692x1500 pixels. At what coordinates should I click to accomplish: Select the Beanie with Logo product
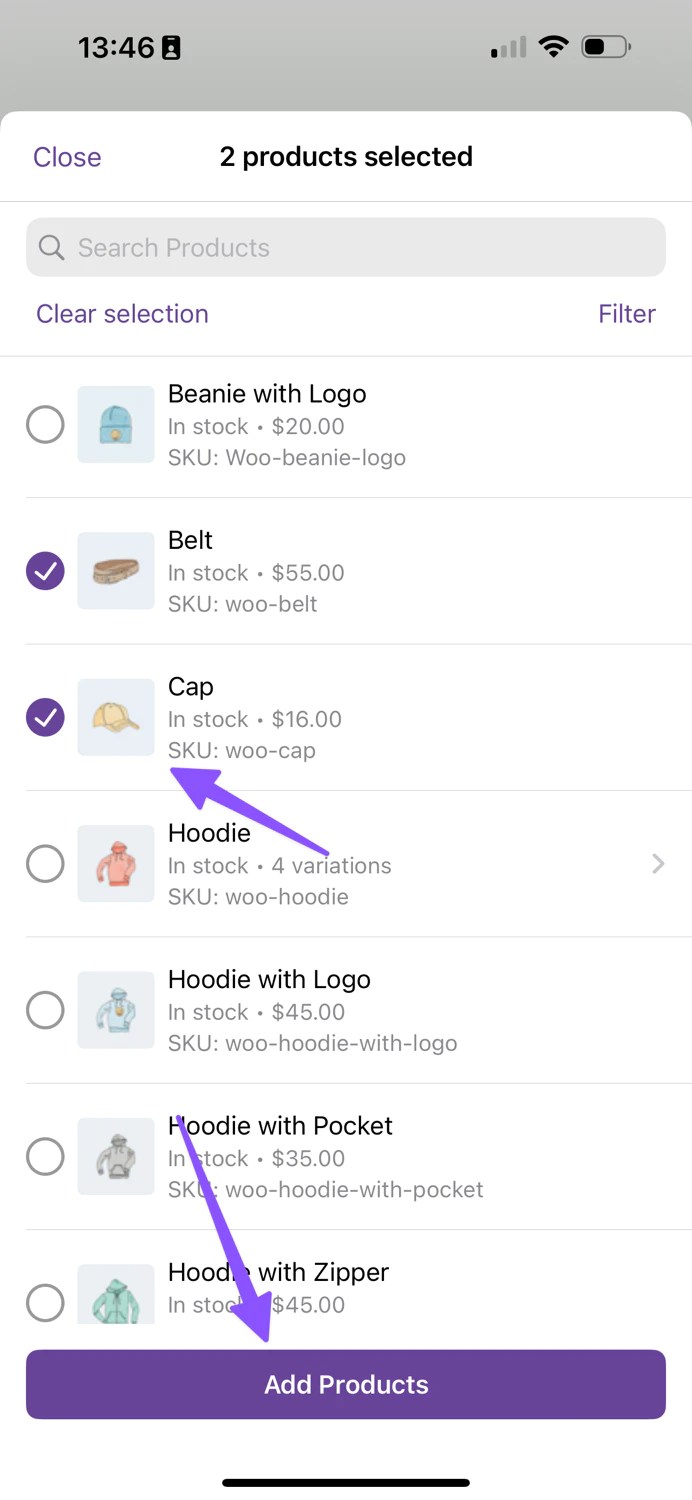point(45,425)
